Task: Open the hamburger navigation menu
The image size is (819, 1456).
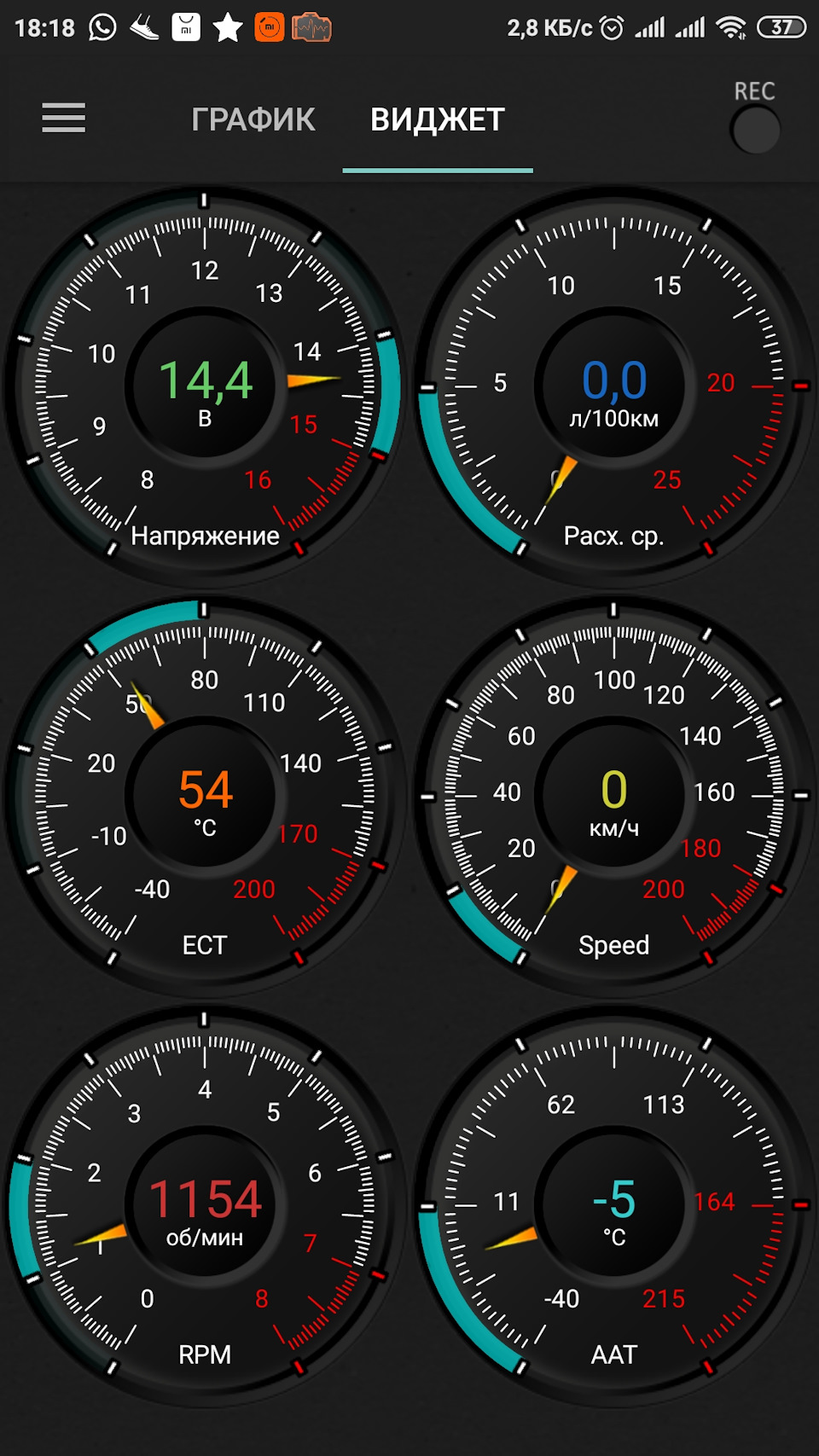Action: pos(64,118)
